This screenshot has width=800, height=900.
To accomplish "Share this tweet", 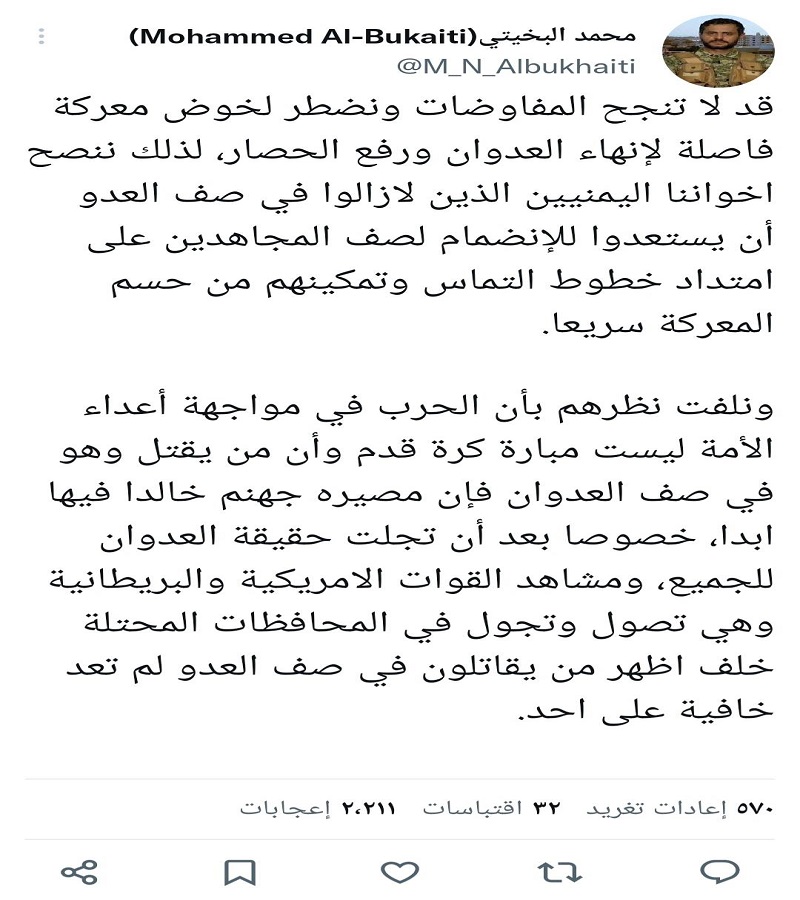I will tap(80, 871).
